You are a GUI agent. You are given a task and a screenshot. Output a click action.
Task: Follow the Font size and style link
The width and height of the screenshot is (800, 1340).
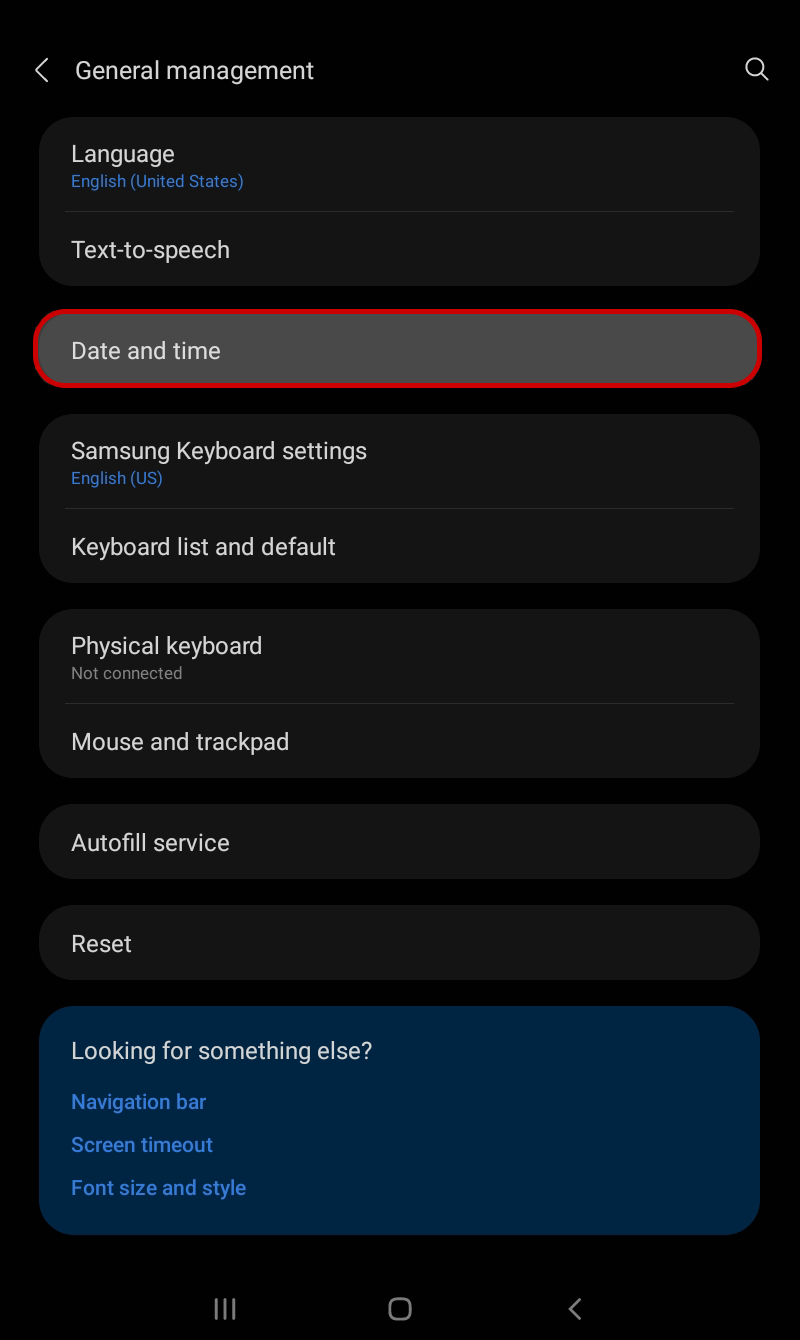point(158,1188)
